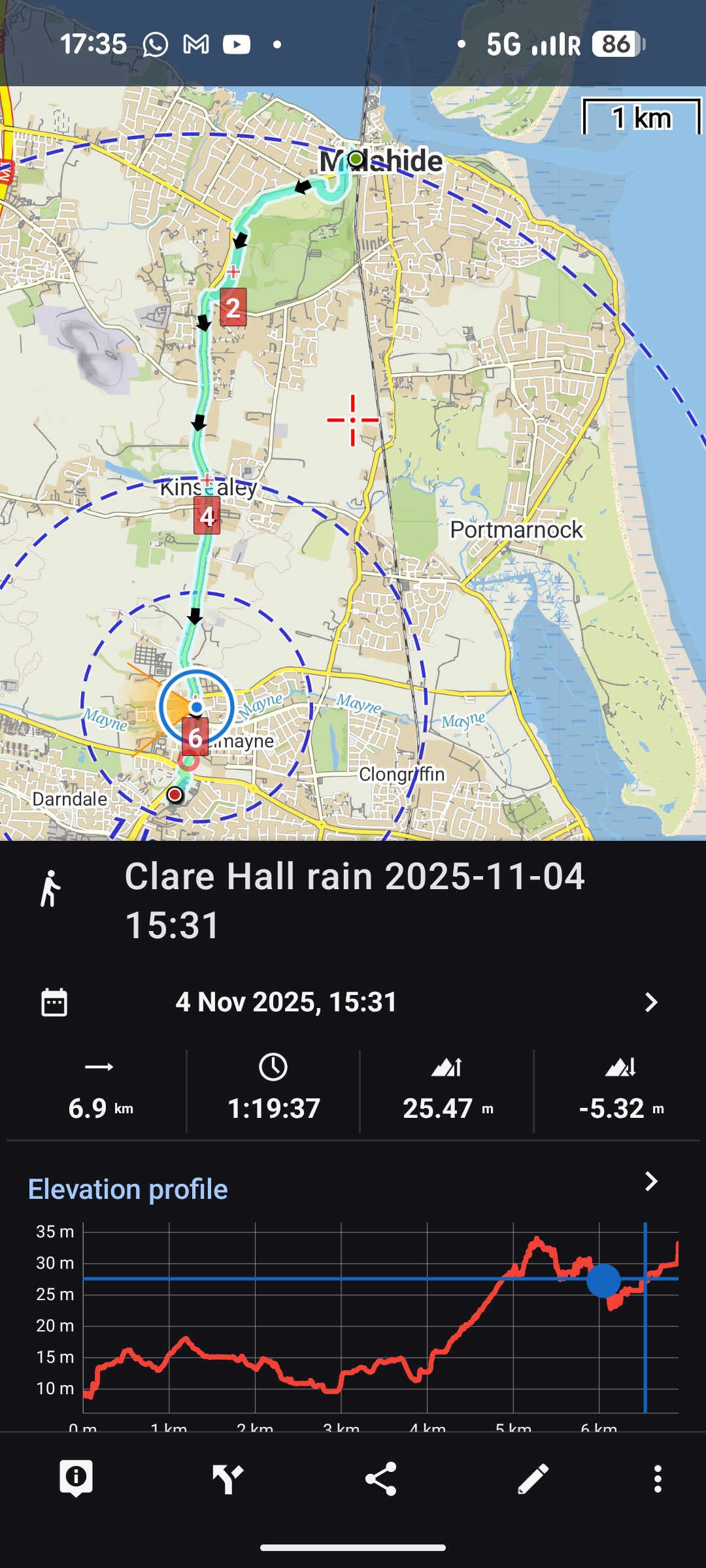Share this recorded track
Viewport: 706px width, 1568px height.
click(380, 1478)
